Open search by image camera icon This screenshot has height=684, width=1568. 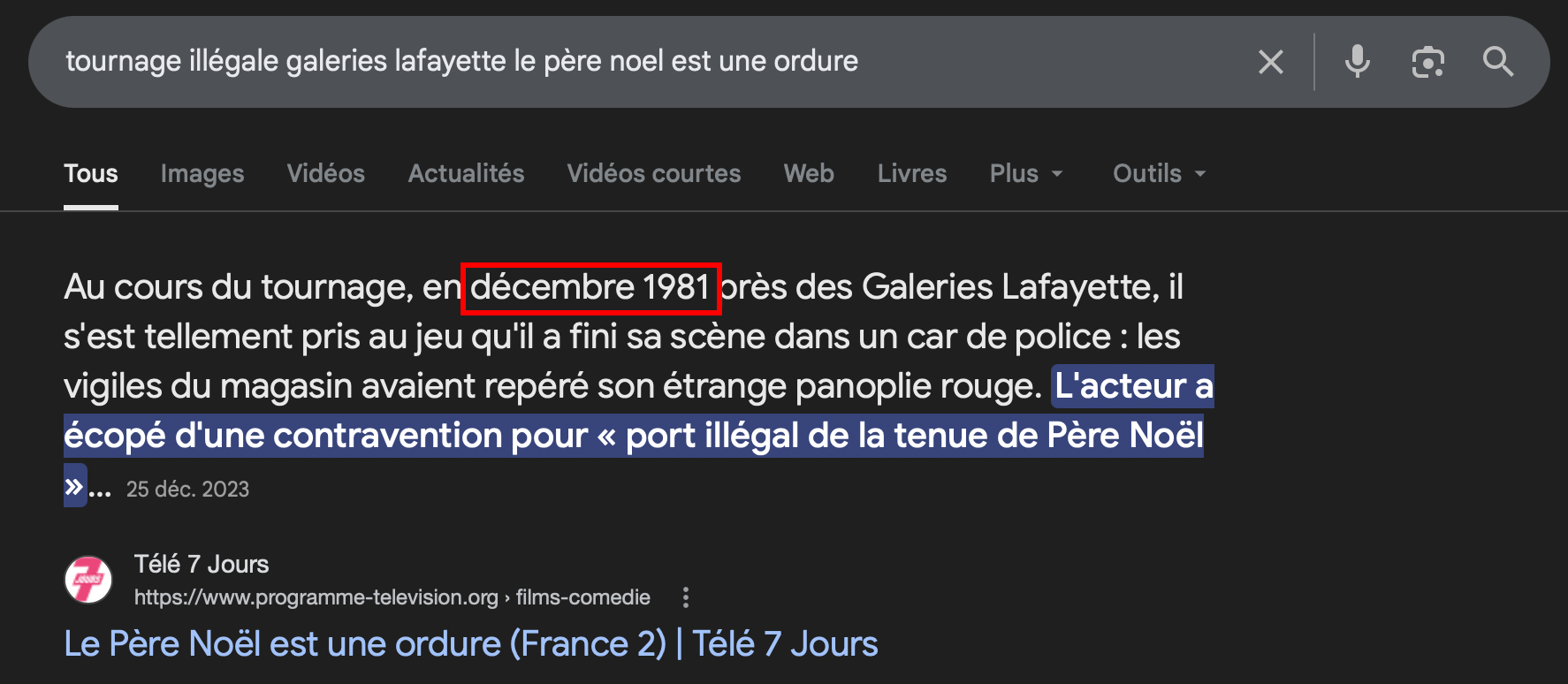click(1427, 62)
